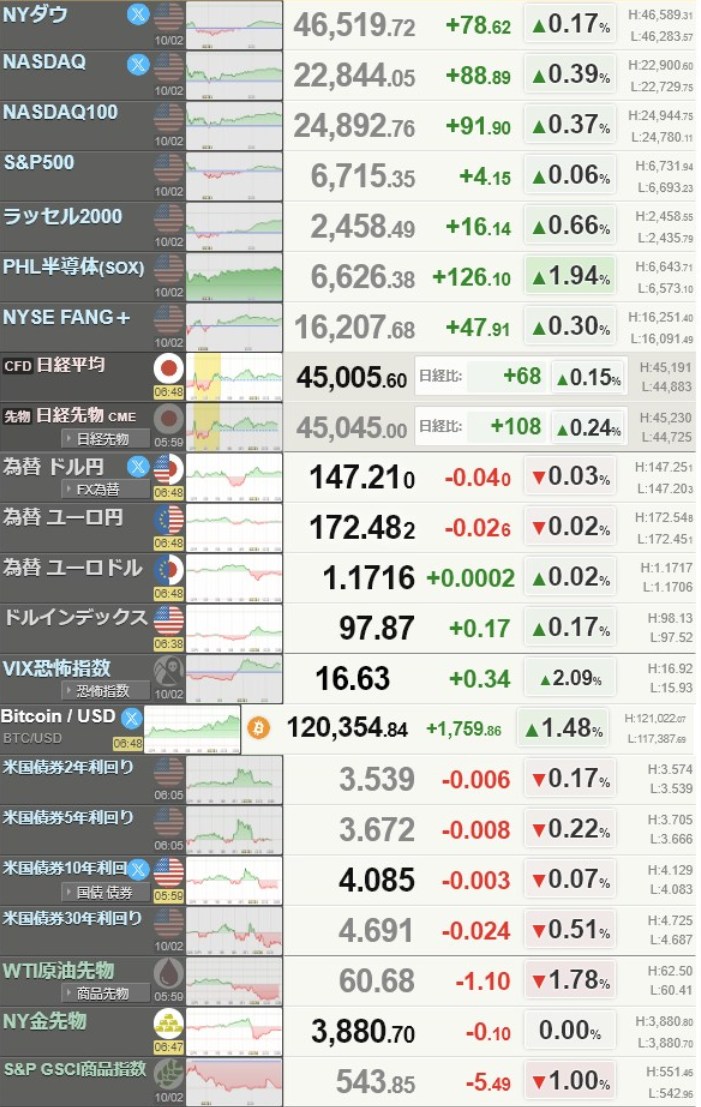The image size is (701, 1107).
Task: Share Bitcoin / USD via its X icon
Action: 131,717
